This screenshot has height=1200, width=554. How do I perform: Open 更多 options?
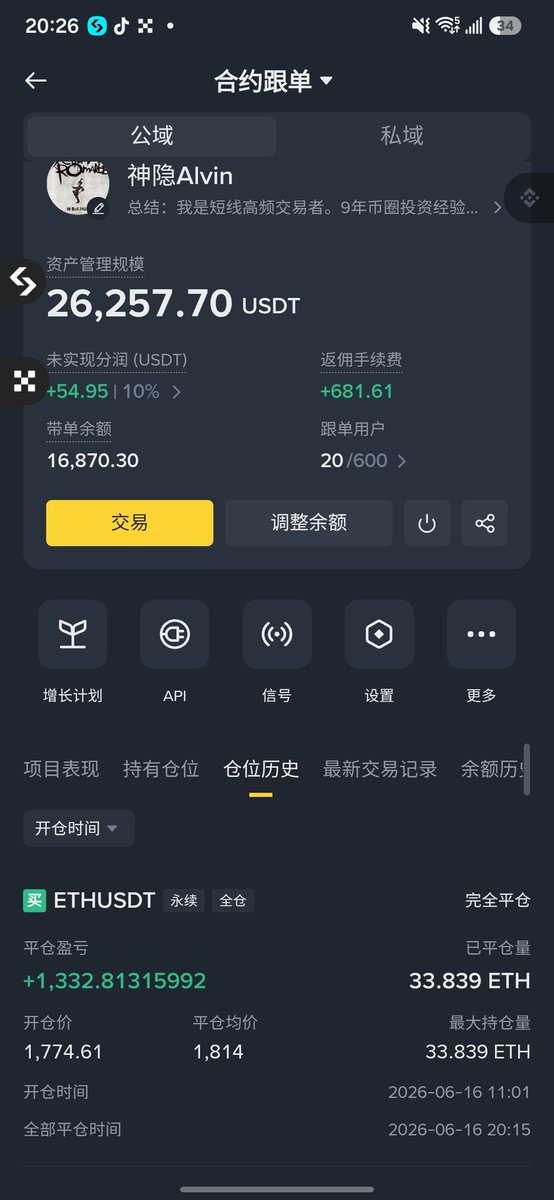481,651
